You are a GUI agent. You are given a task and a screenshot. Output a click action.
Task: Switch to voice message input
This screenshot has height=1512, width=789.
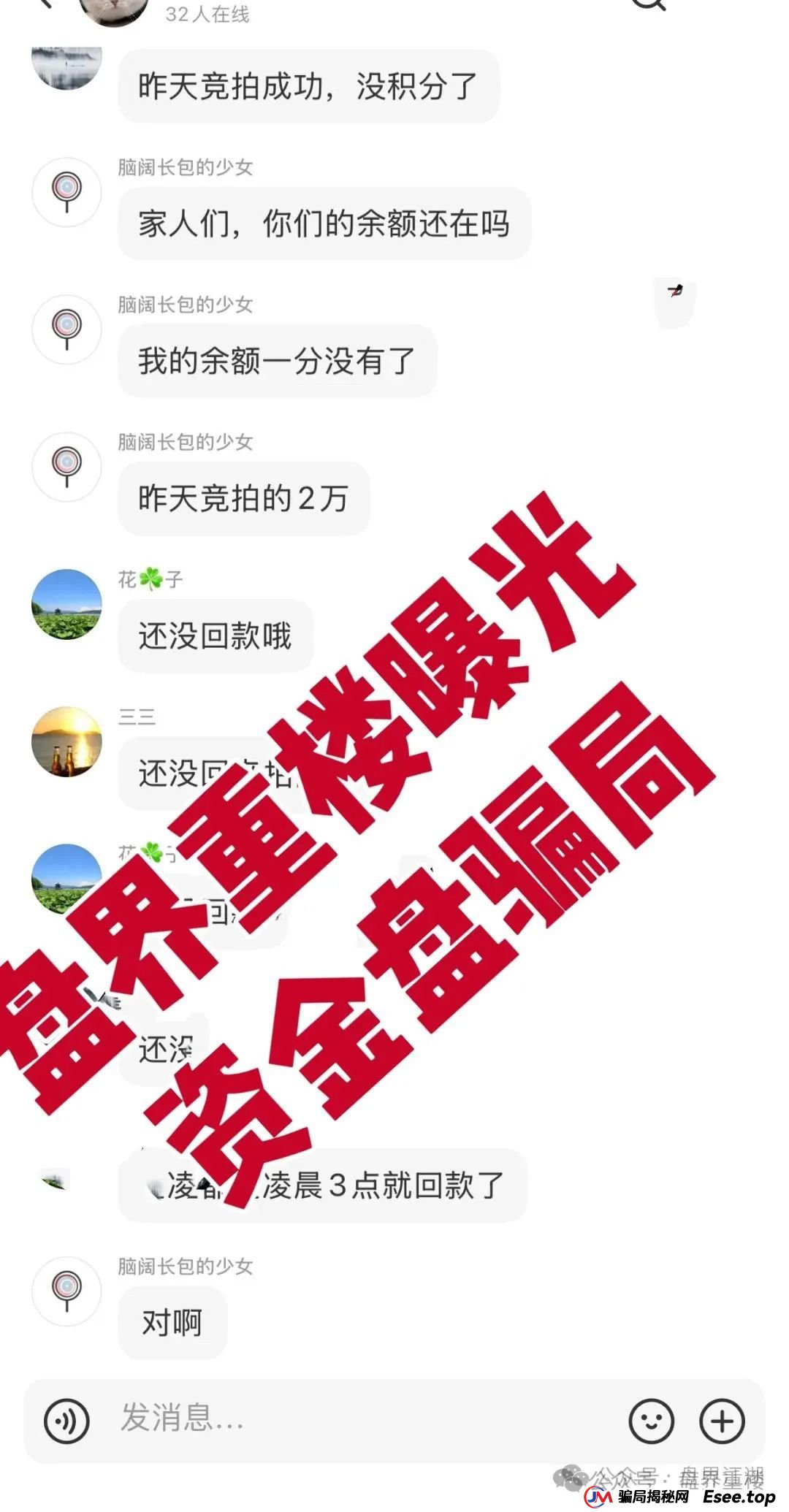(x=66, y=1421)
